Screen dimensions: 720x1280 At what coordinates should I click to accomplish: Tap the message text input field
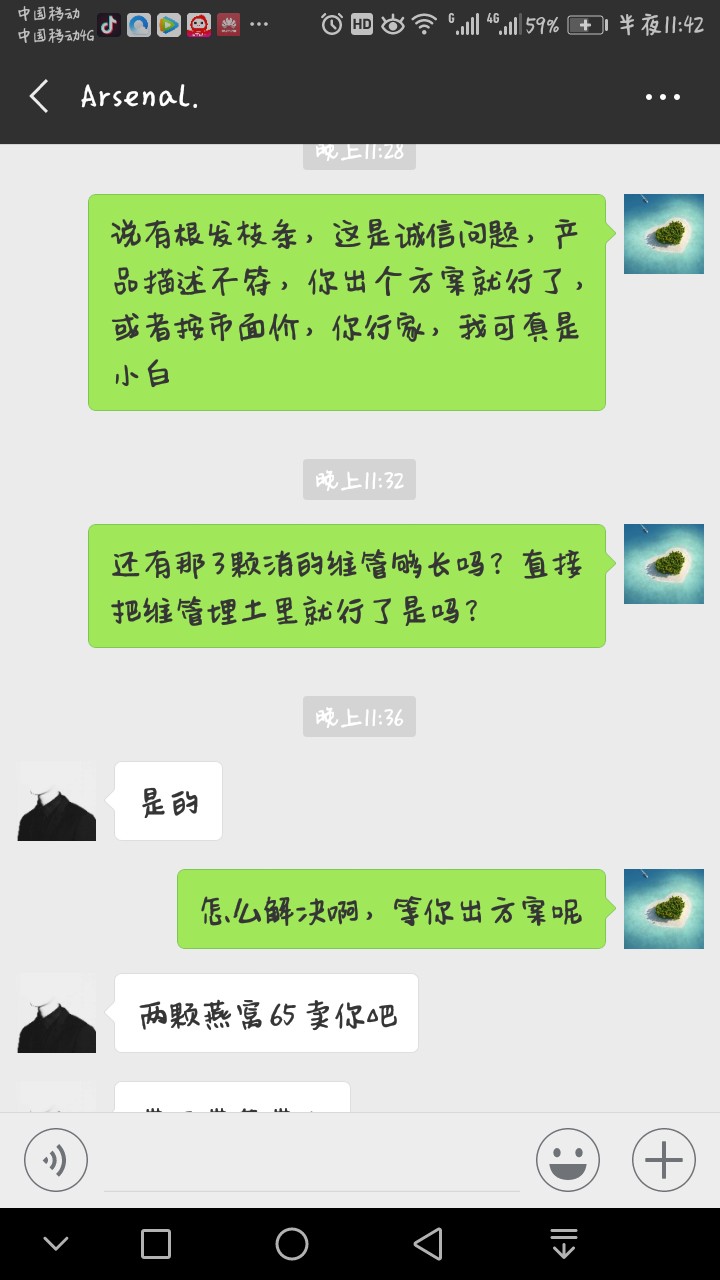point(311,1162)
